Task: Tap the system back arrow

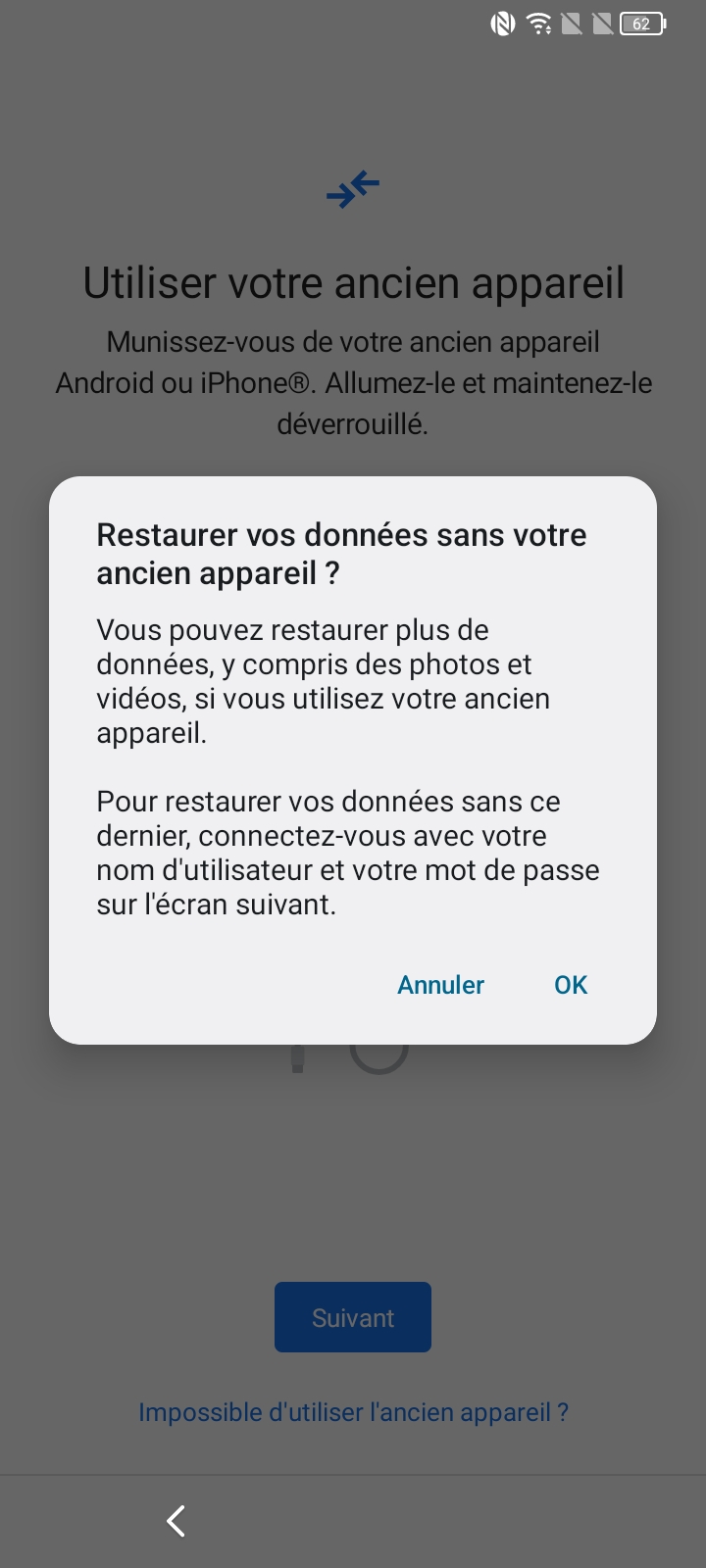Action: coord(176,1521)
